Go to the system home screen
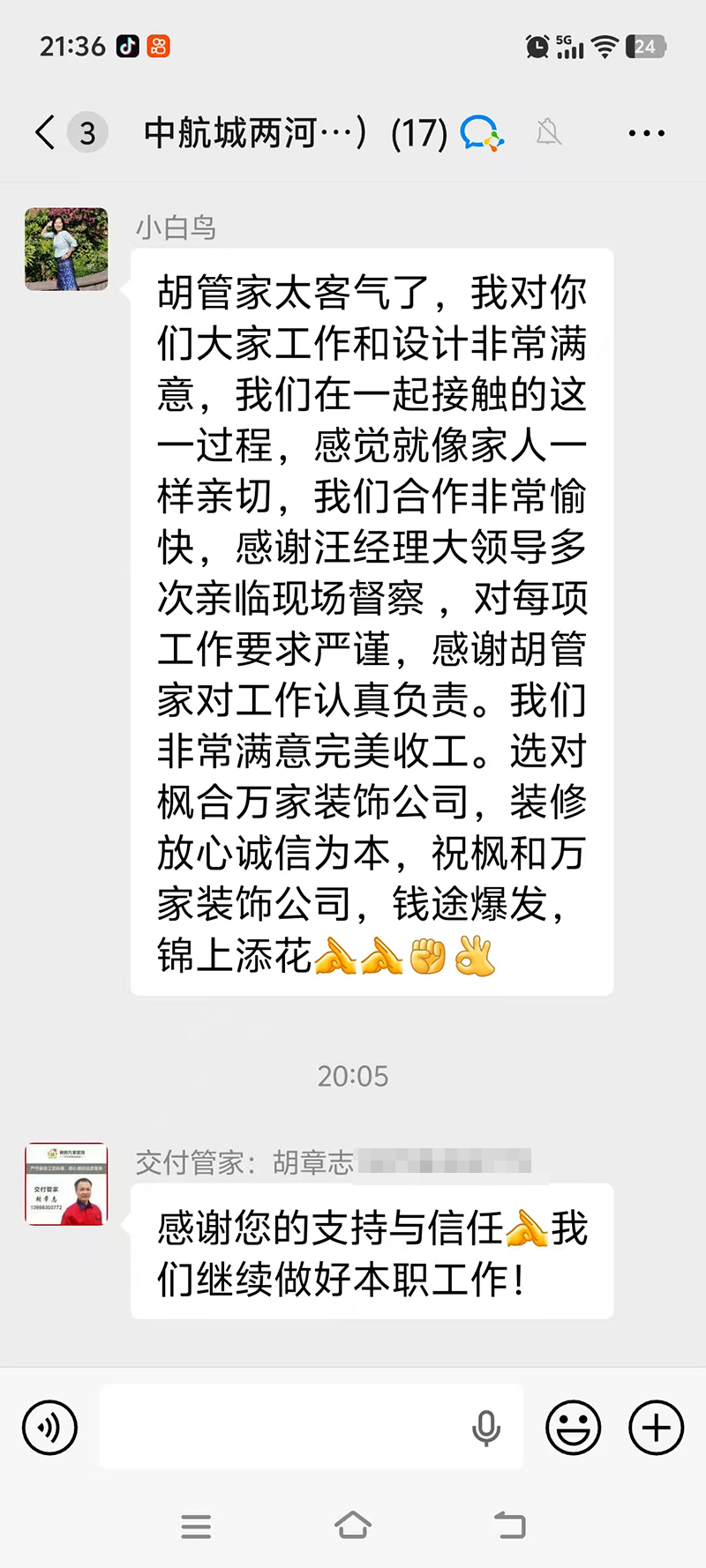This screenshot has height=1568, width=706. tap(353, 1525)
